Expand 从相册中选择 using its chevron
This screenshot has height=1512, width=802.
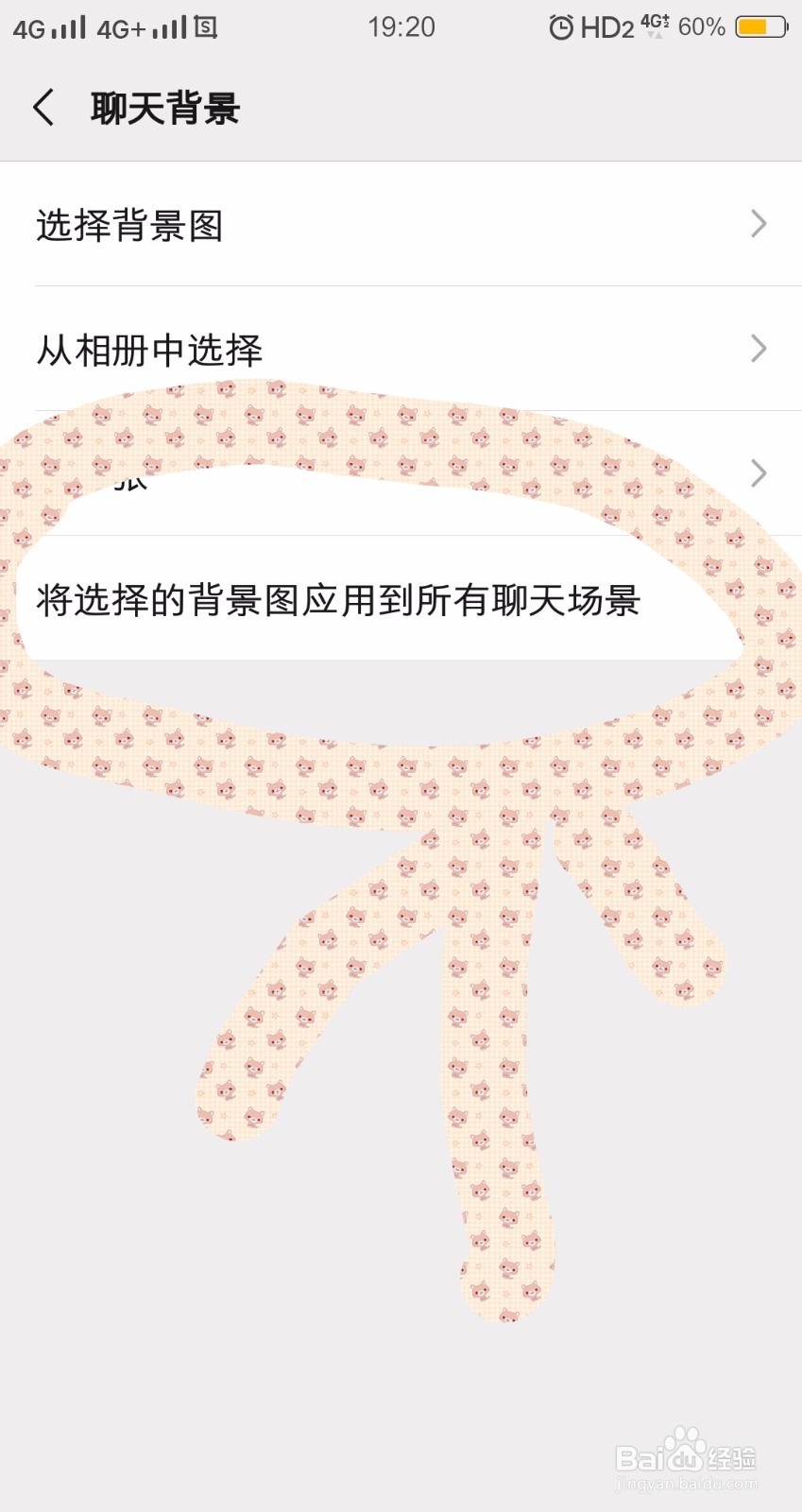coord(758,349)
